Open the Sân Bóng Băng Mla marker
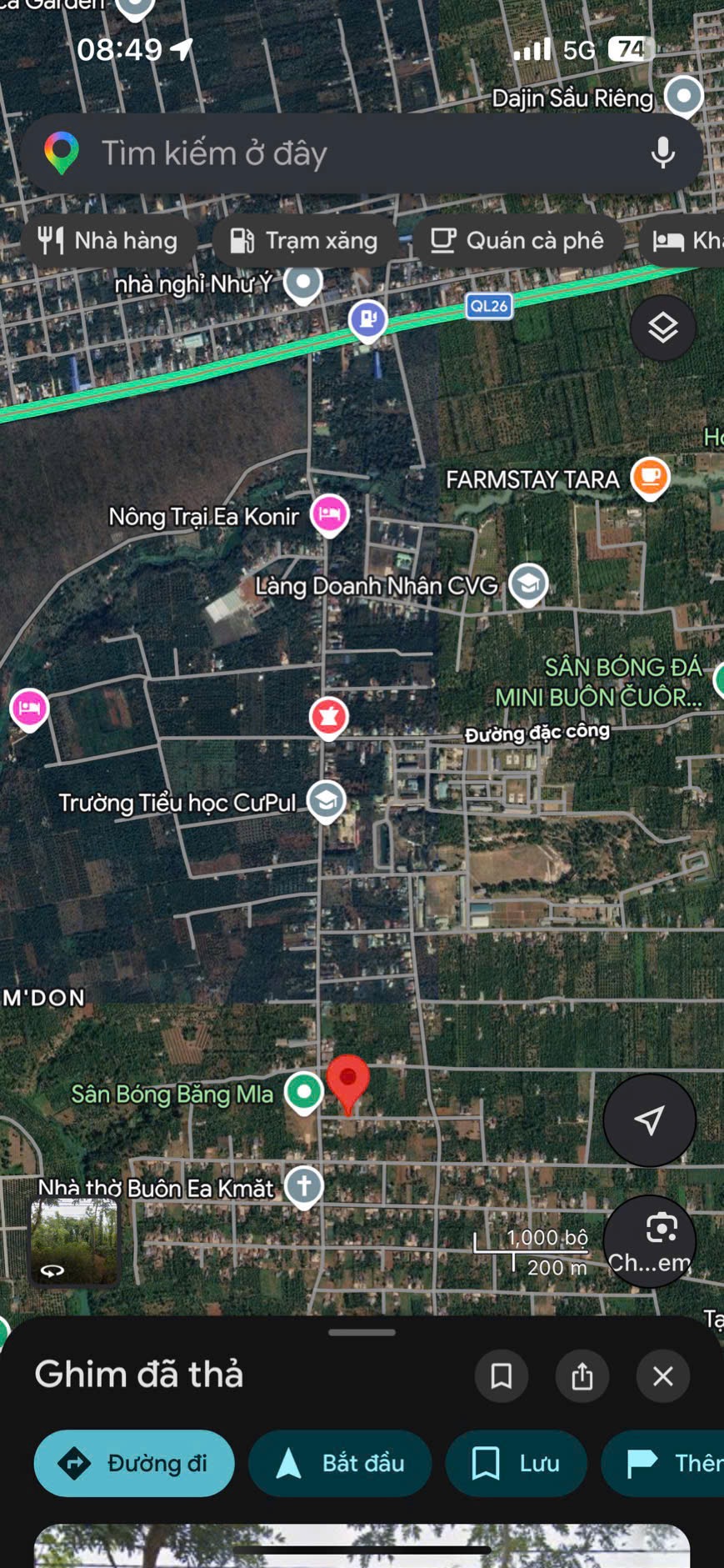Image resolution: width=724 pixels, height=1568 pixels. (x=304, y=1092)
